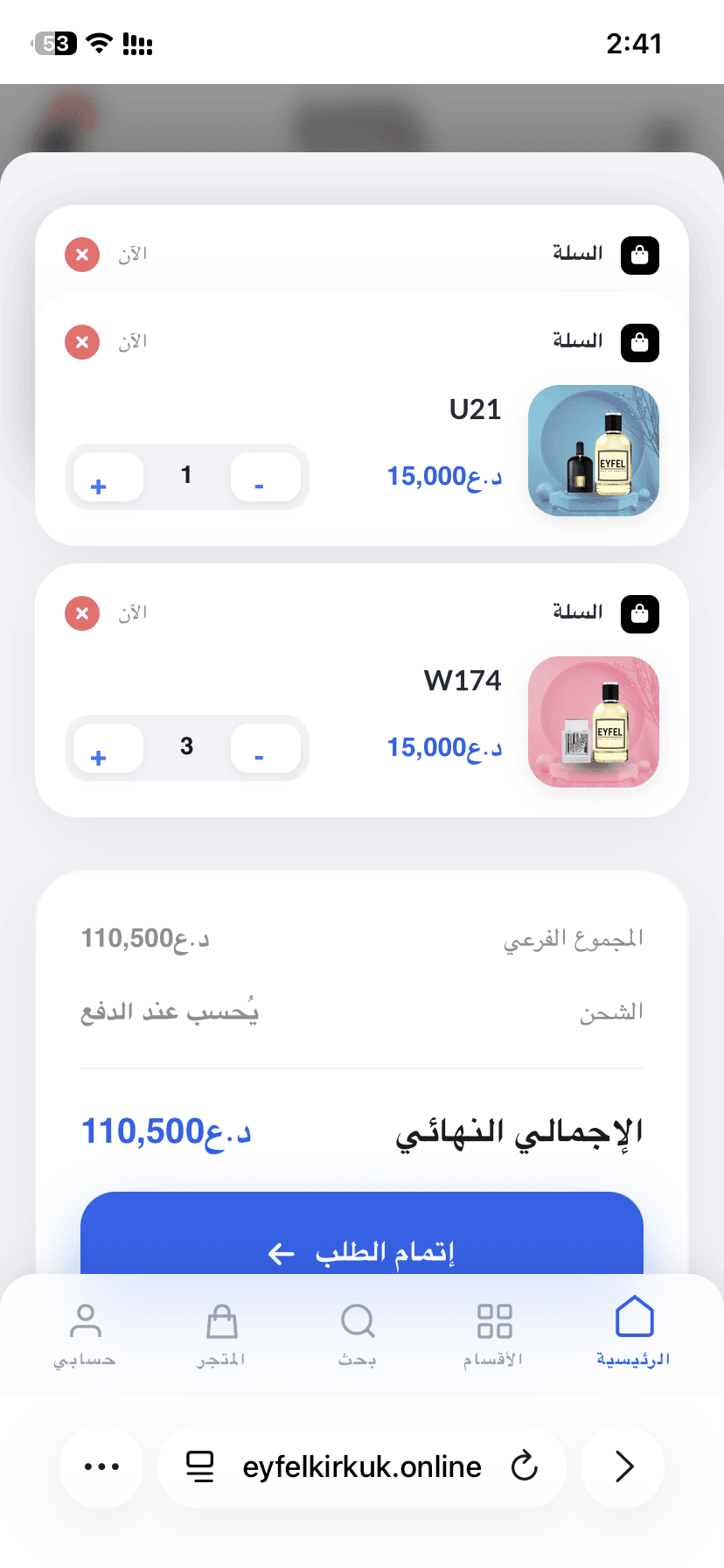Tap the eyfelkirkuk.online address bar
Screen dimensions: 724x1568
coord(361,1466)
